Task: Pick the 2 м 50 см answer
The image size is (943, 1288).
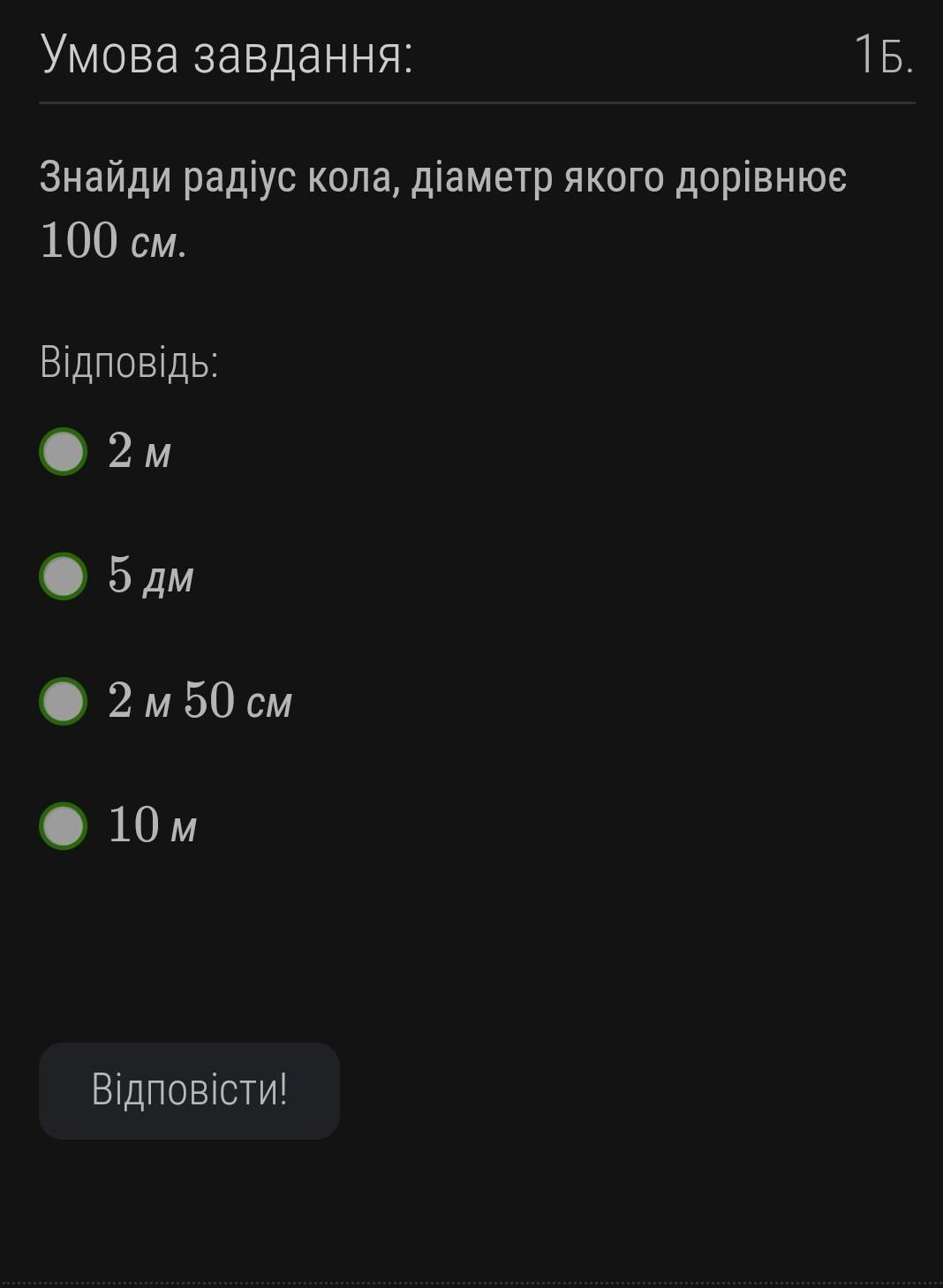Action: pos(64,702)
